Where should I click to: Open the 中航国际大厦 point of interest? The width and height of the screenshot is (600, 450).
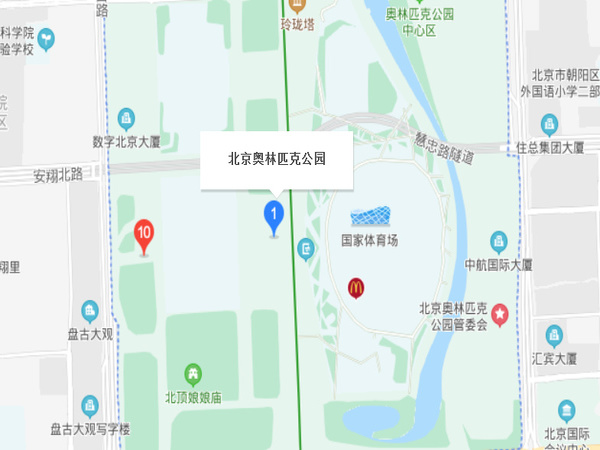tap(498, 242)
